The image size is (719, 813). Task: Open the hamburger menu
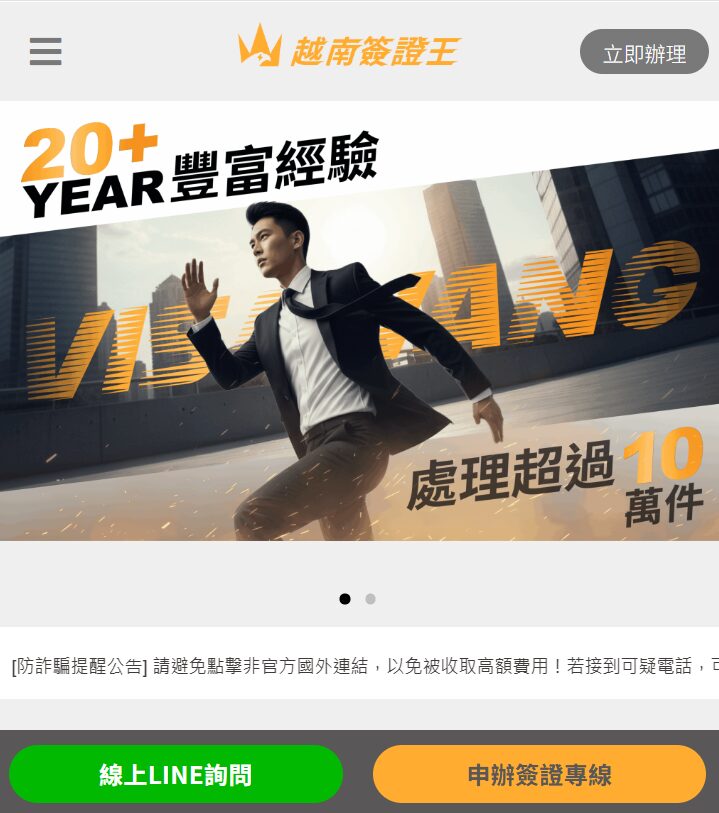(45, 51)
